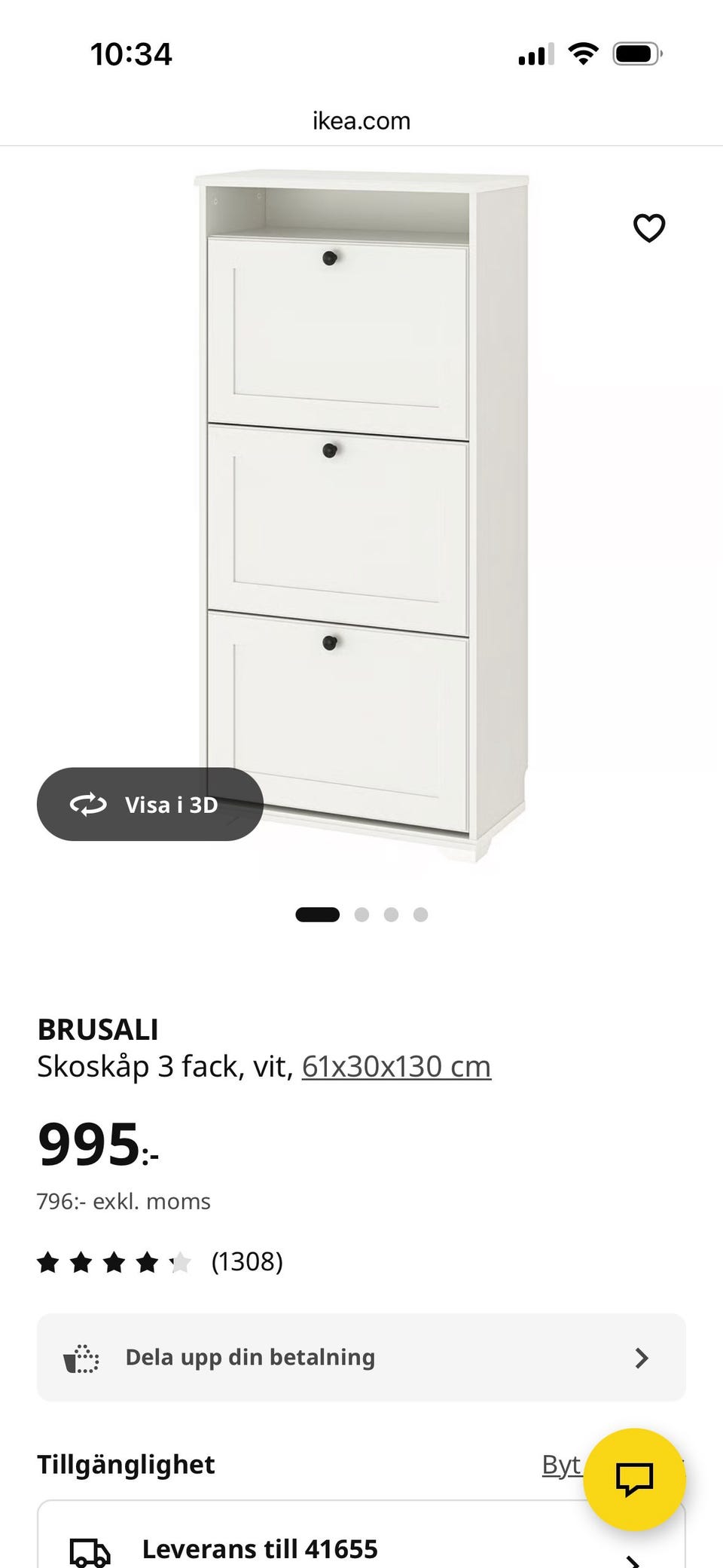Click the 3D rotation arrows icon
723x1568 pixels.
pyautogui.click(x=88, y=804)
